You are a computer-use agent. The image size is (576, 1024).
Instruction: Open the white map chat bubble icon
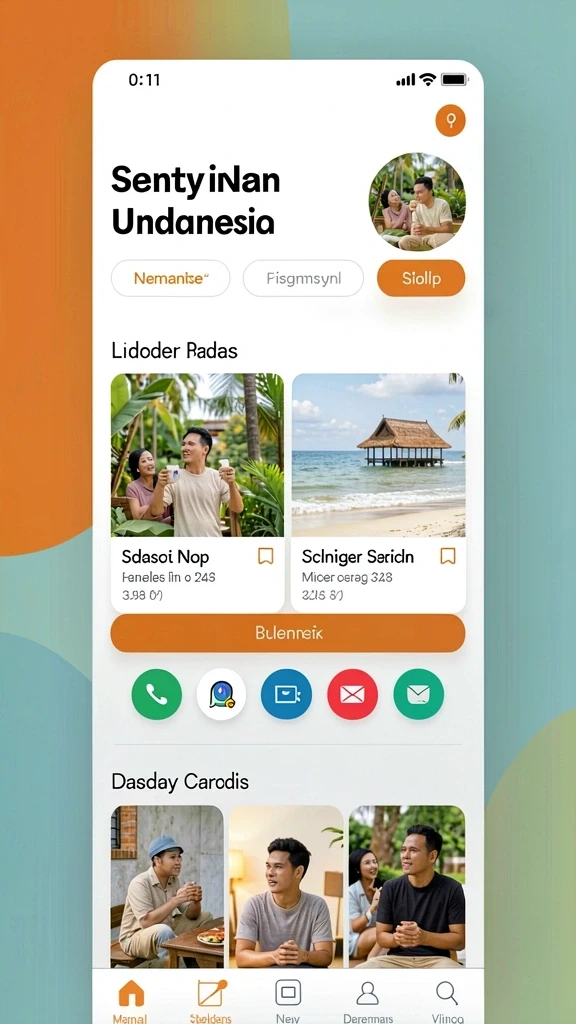point(222,694)
